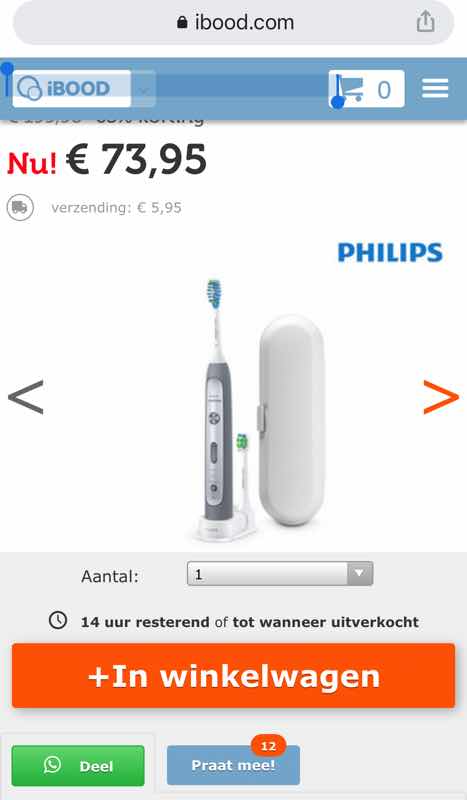Open the Aantal quantity dropdown
This screenshot has height=800, width=467.
(x=280, y=573)
